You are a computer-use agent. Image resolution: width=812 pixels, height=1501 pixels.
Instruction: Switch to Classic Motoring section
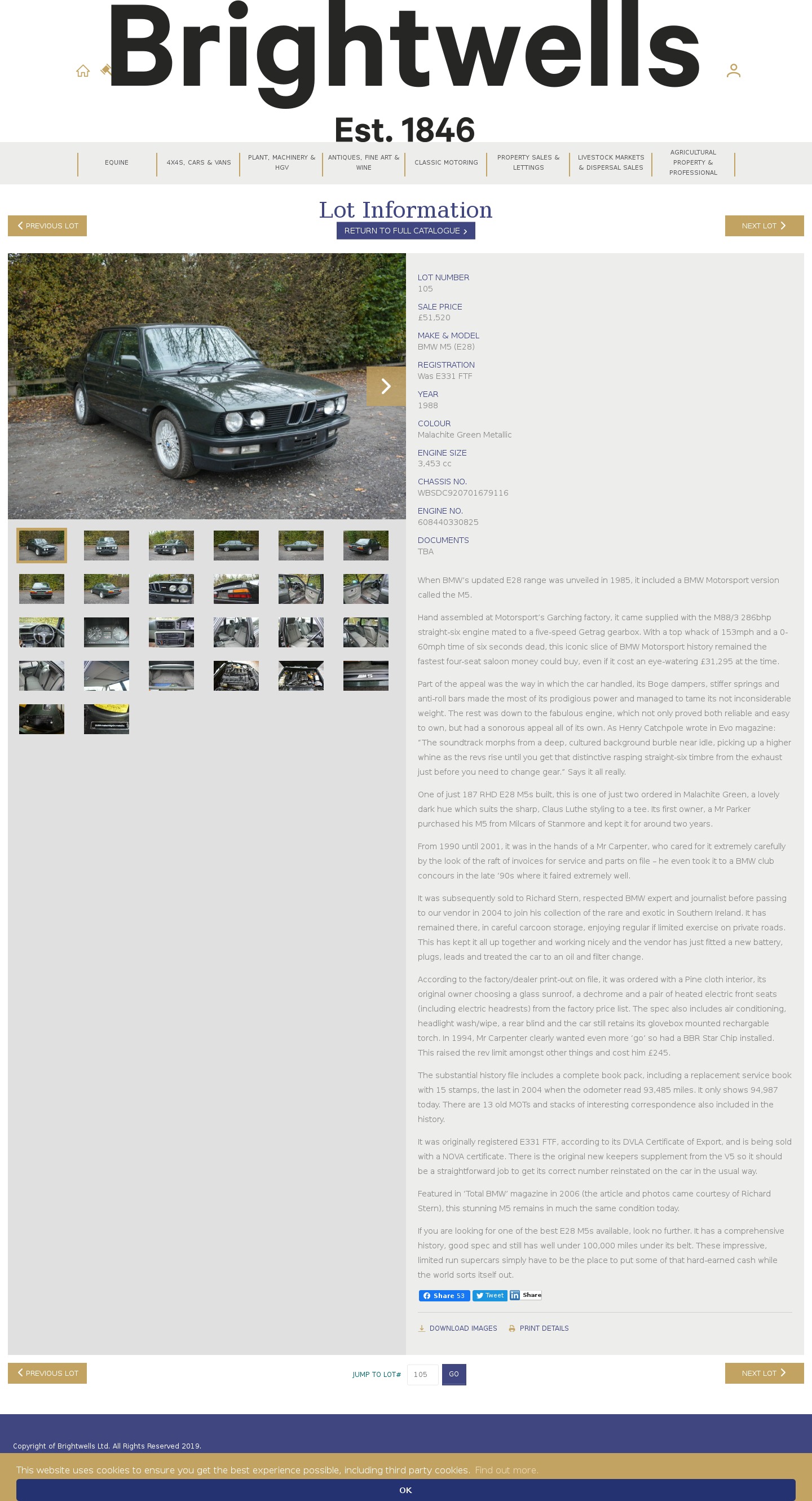pos(446,162)
